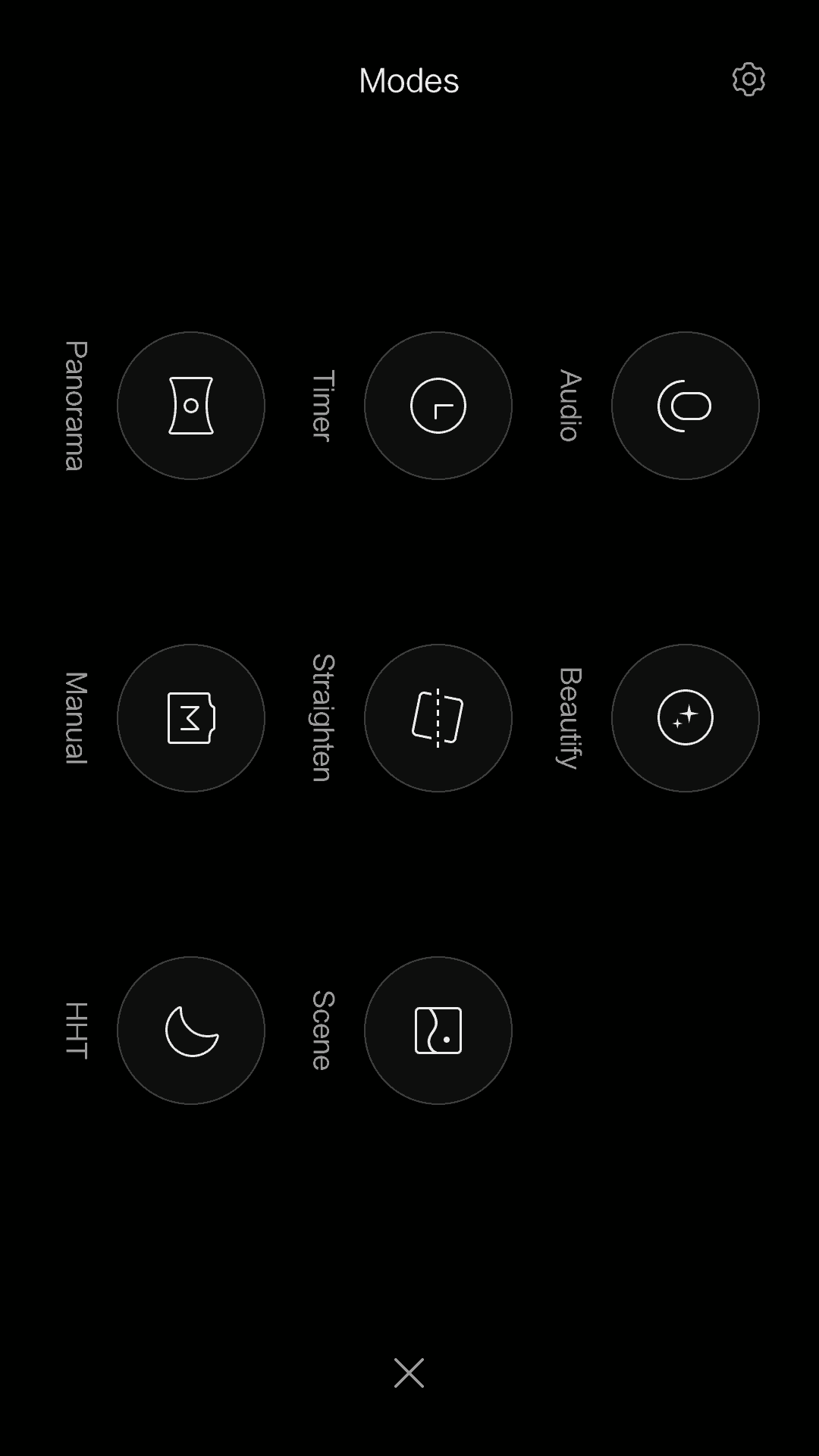Choose the Audio capture mode
Viewport: 819px width, 1456px height.
(x=685, y=406)
